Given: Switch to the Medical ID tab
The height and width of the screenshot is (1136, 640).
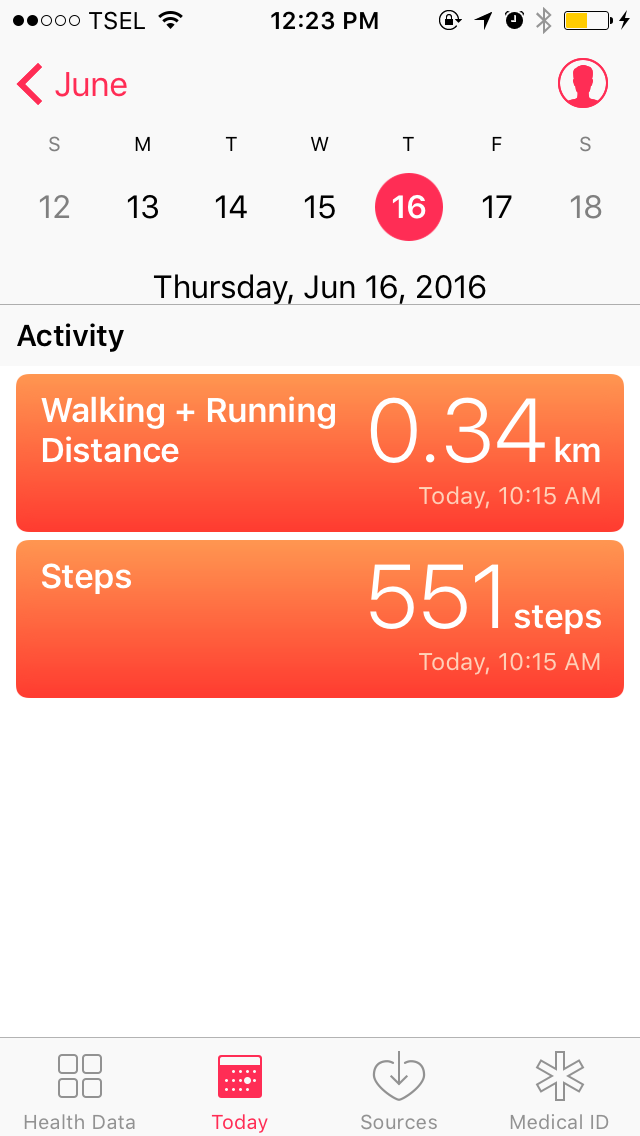Looking at the screenshot, I should [x=559, y=1090].
